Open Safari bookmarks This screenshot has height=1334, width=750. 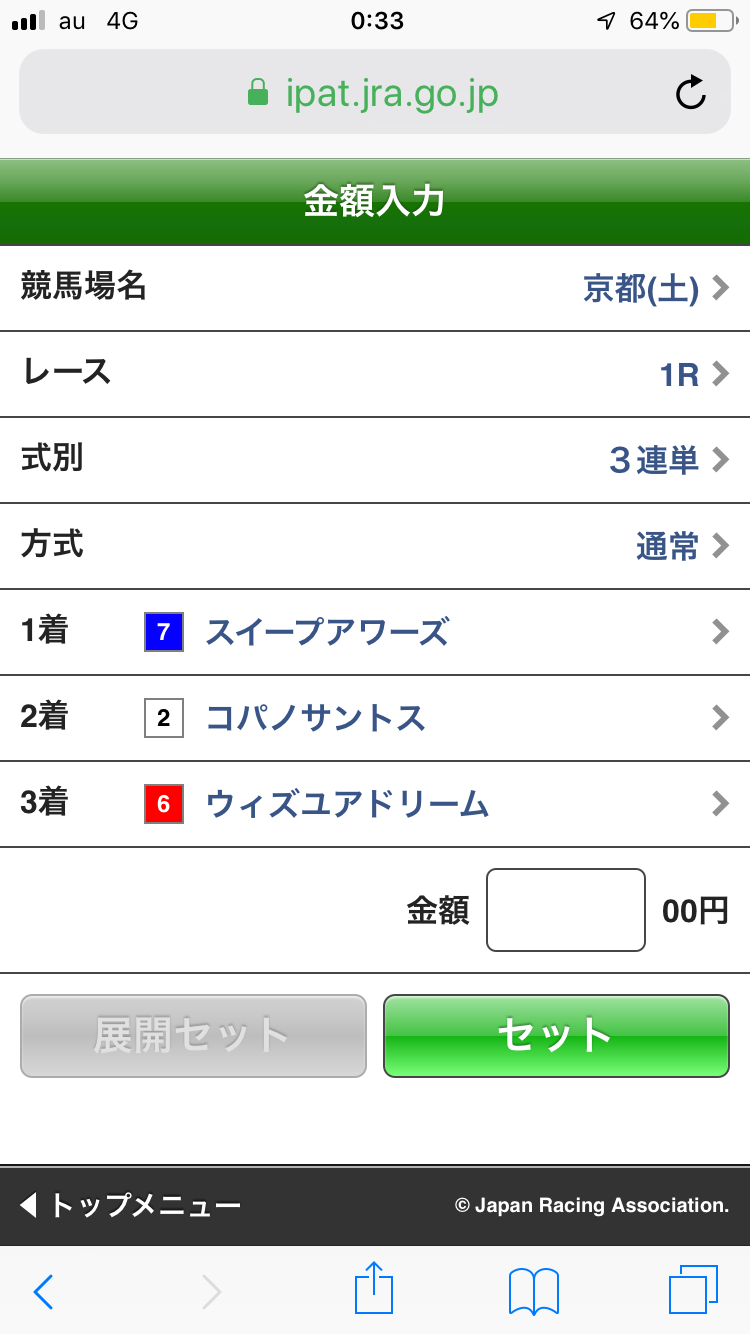[x=532, y=1290]
